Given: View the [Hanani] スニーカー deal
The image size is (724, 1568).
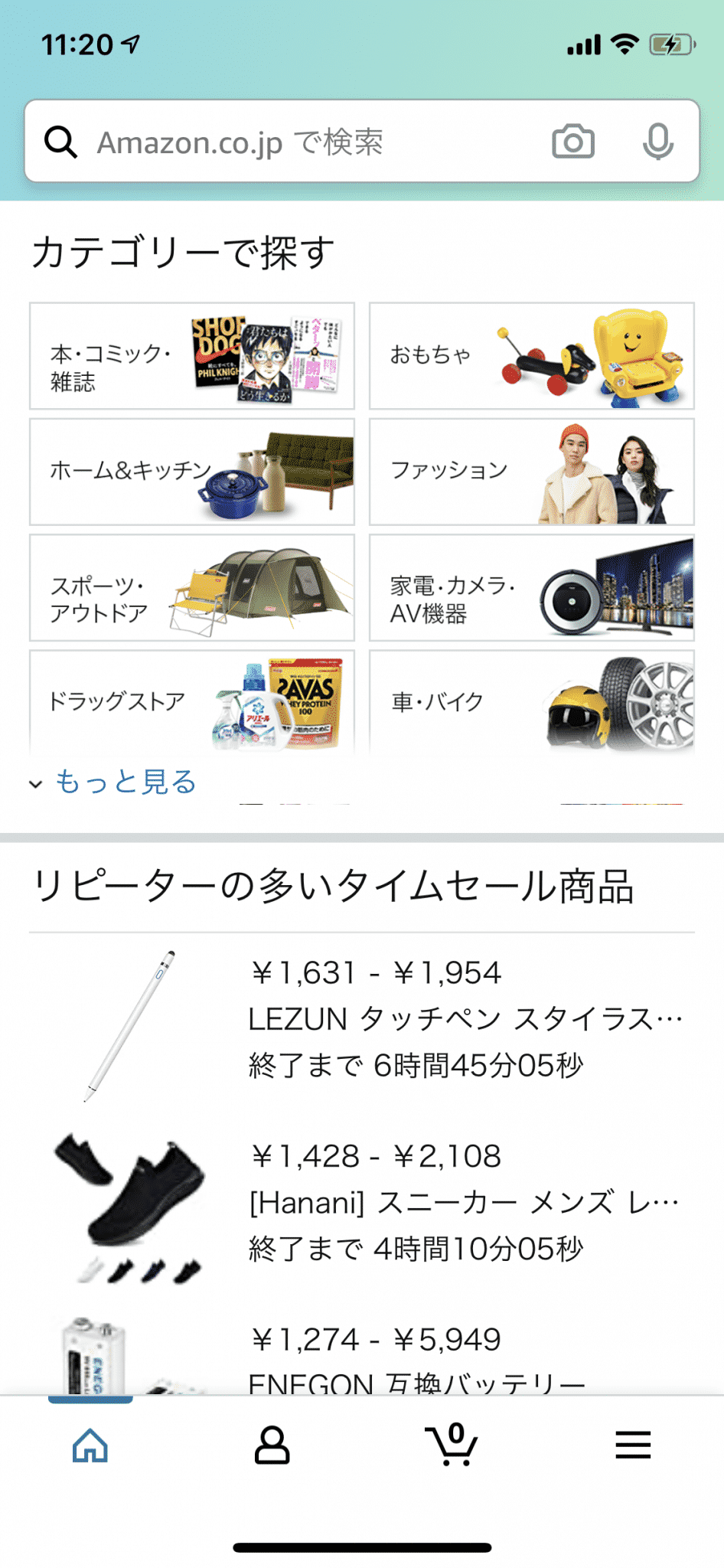Looking at the screenshot, I should click(362, 1208).
